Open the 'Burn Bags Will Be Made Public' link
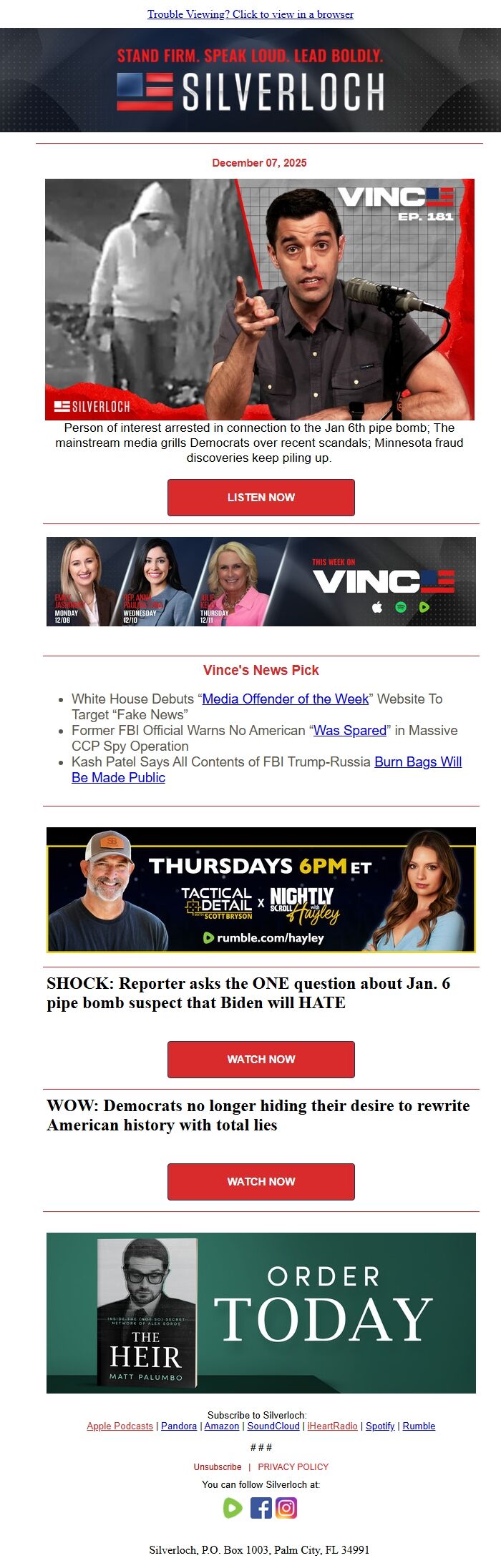Image resolution: width=501 pixels, height=1568 pixels. point(417,761)
